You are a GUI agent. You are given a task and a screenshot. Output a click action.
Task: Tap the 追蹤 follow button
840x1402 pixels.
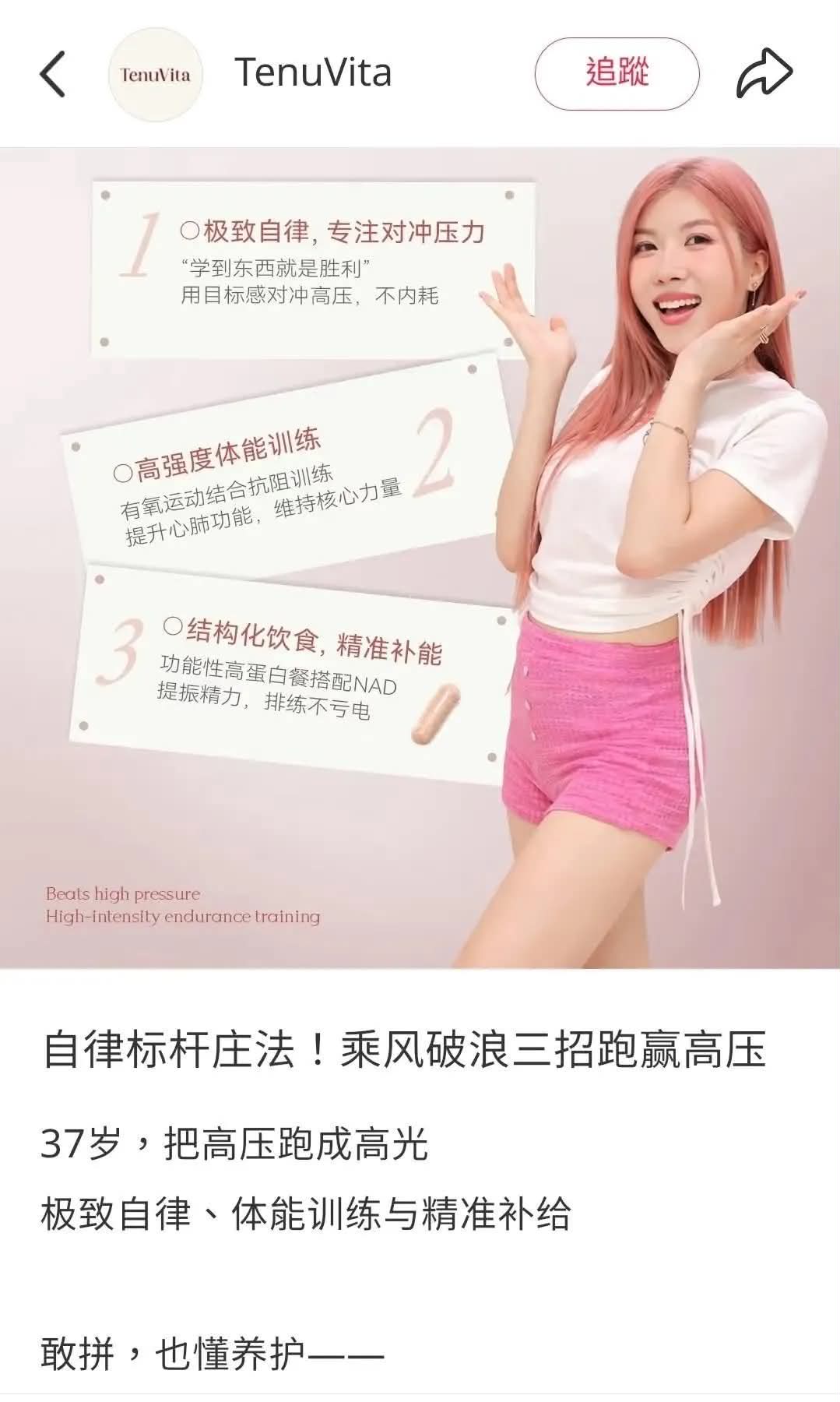(x=617, y=73)
